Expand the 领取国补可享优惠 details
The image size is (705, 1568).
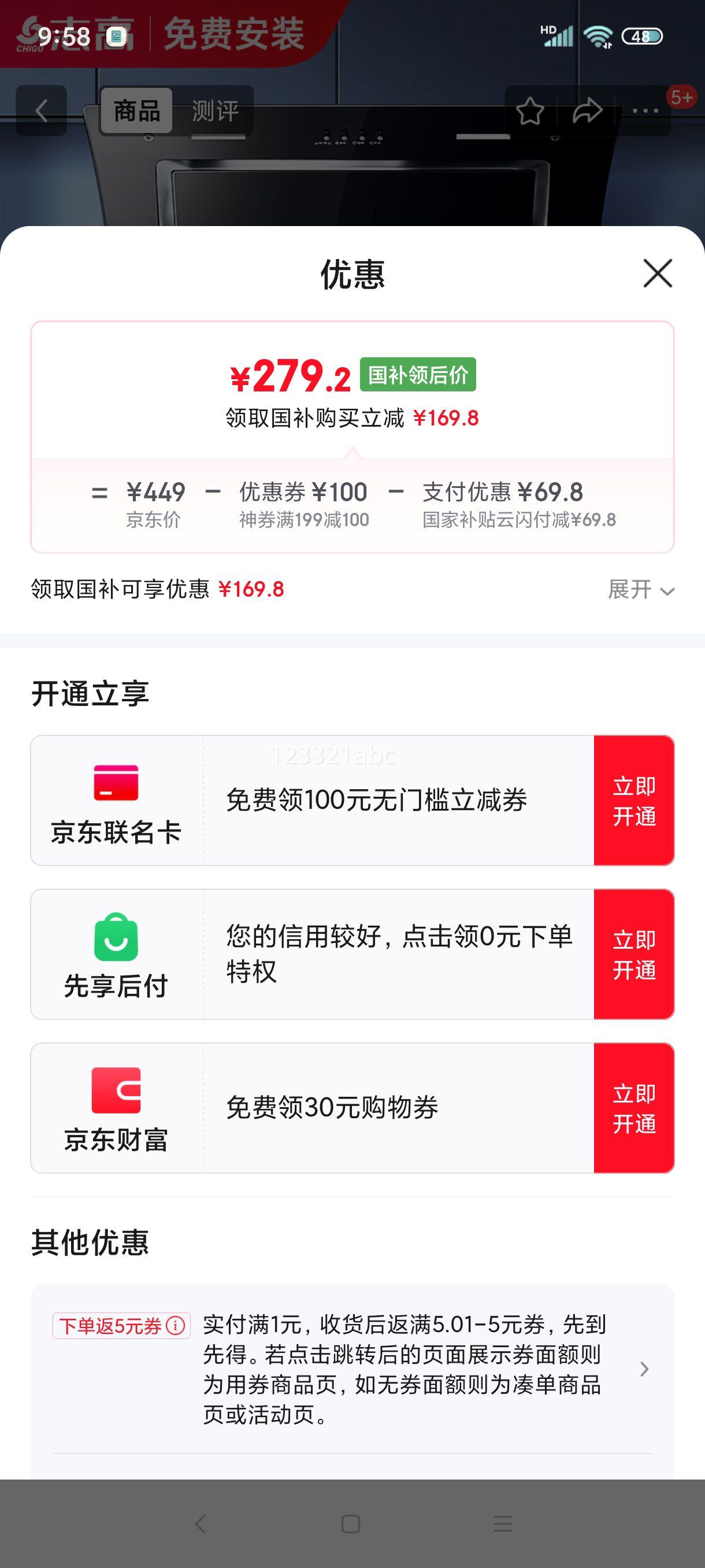click(x=641, y=590)
